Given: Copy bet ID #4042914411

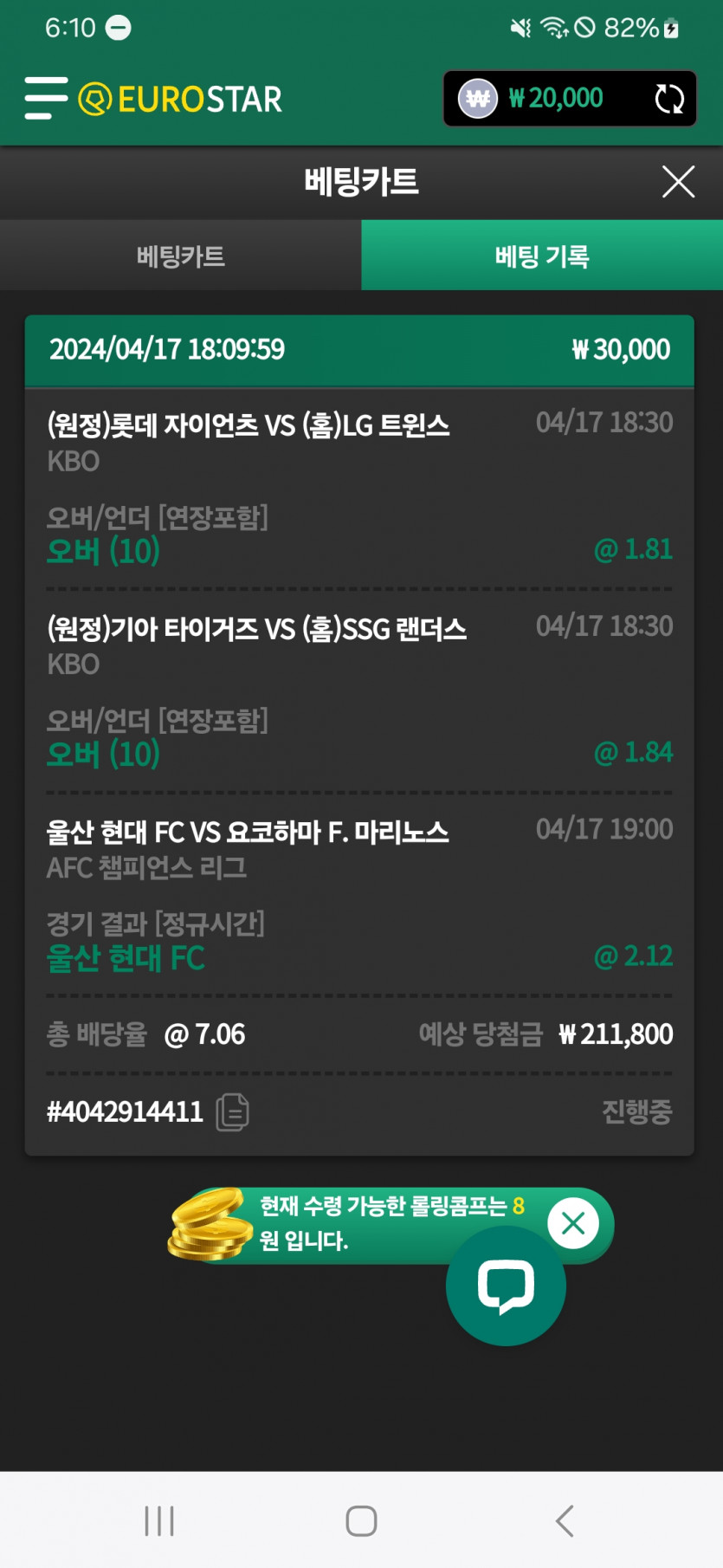Looking at the screenshot, I should point(232,1111).
